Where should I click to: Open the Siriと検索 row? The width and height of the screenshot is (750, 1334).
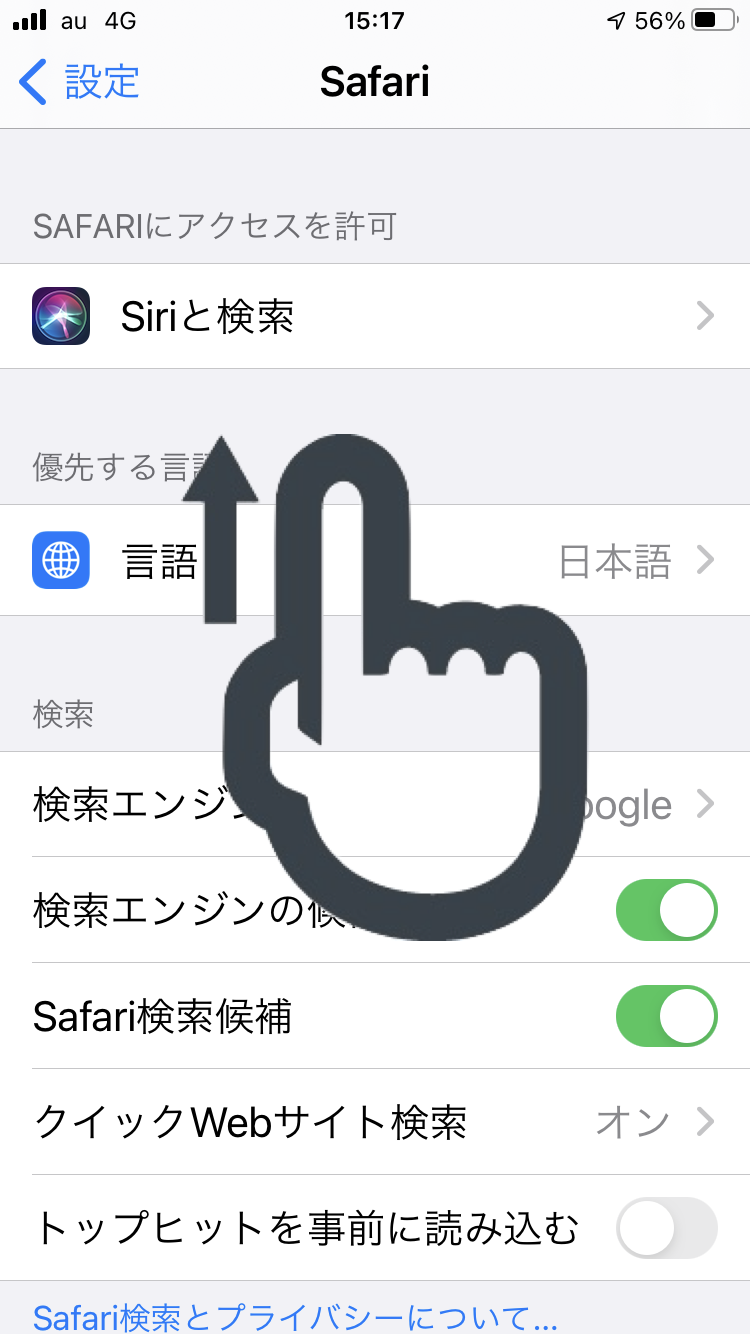click(x=375, y=317)
